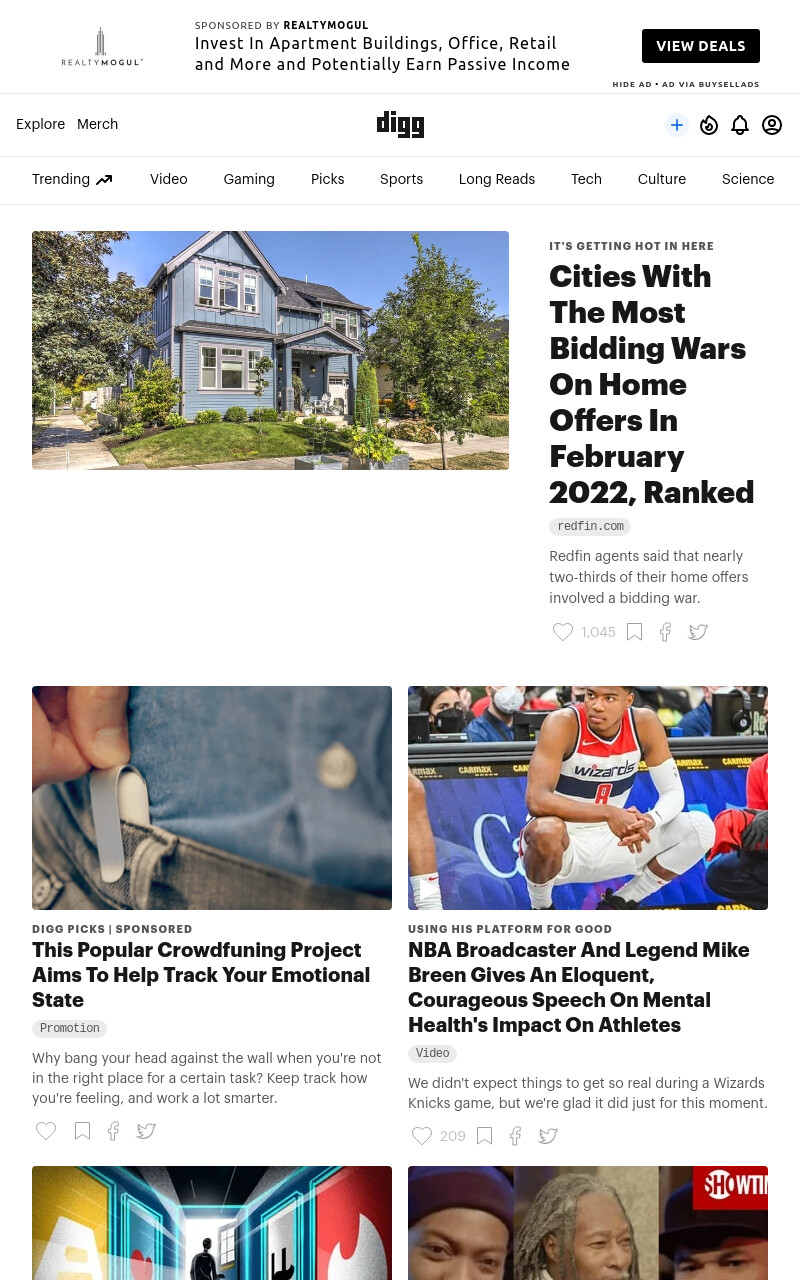Image resolution: width=800 pixels, height=1280 pixels.
Task: Go to the Science tab
Action: click(x=748, y=179)
